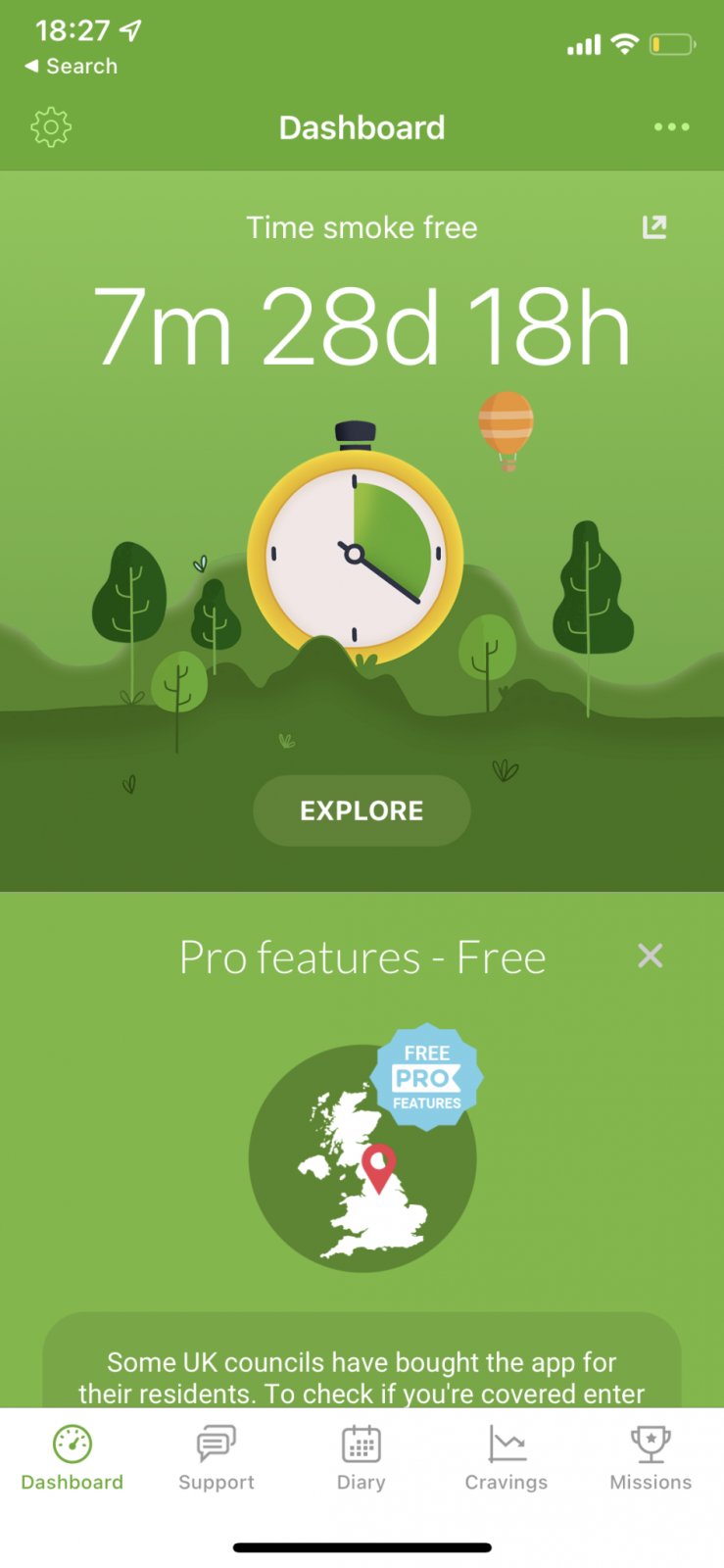Open the settings gear icon
The image size is (724, 1568).
coord(51,127)
